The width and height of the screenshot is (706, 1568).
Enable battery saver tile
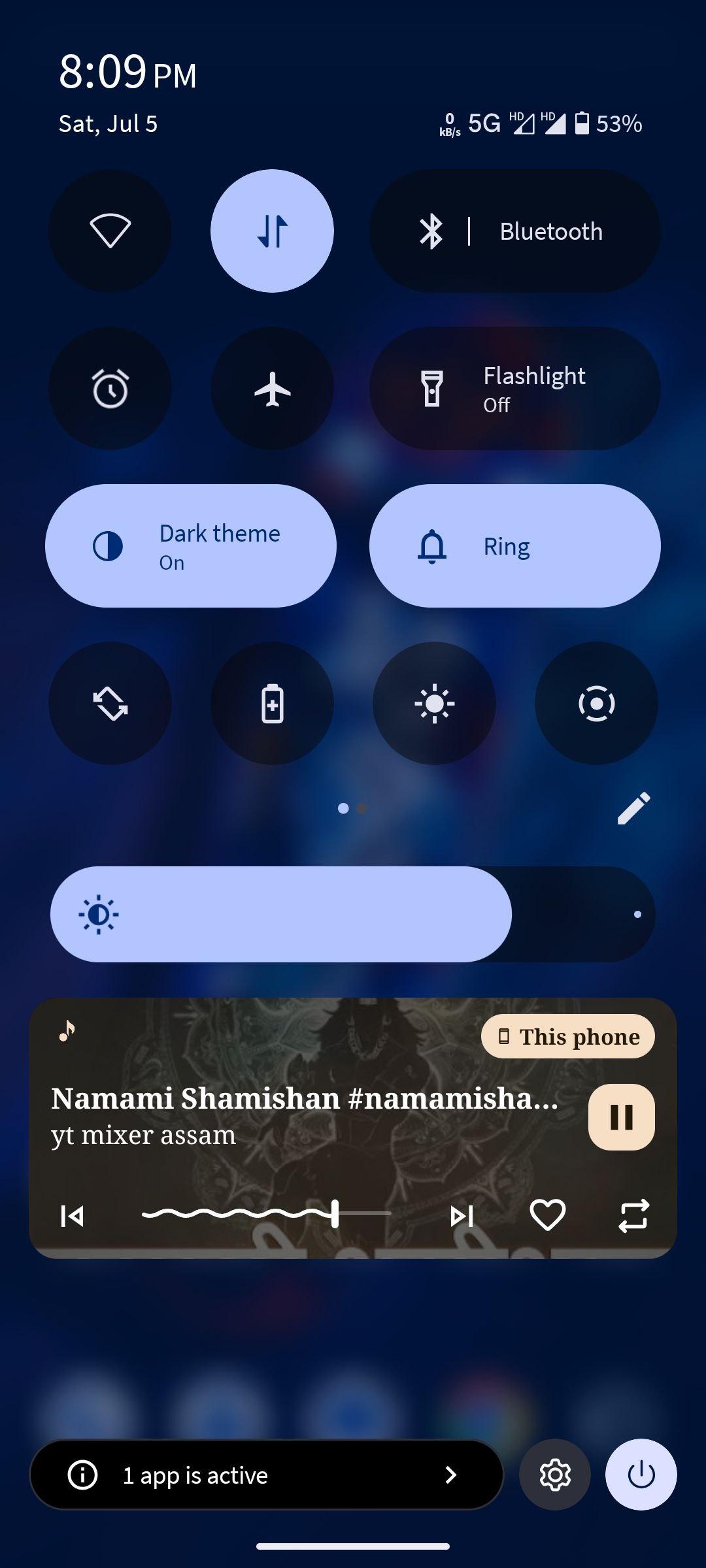coord(272,704)
